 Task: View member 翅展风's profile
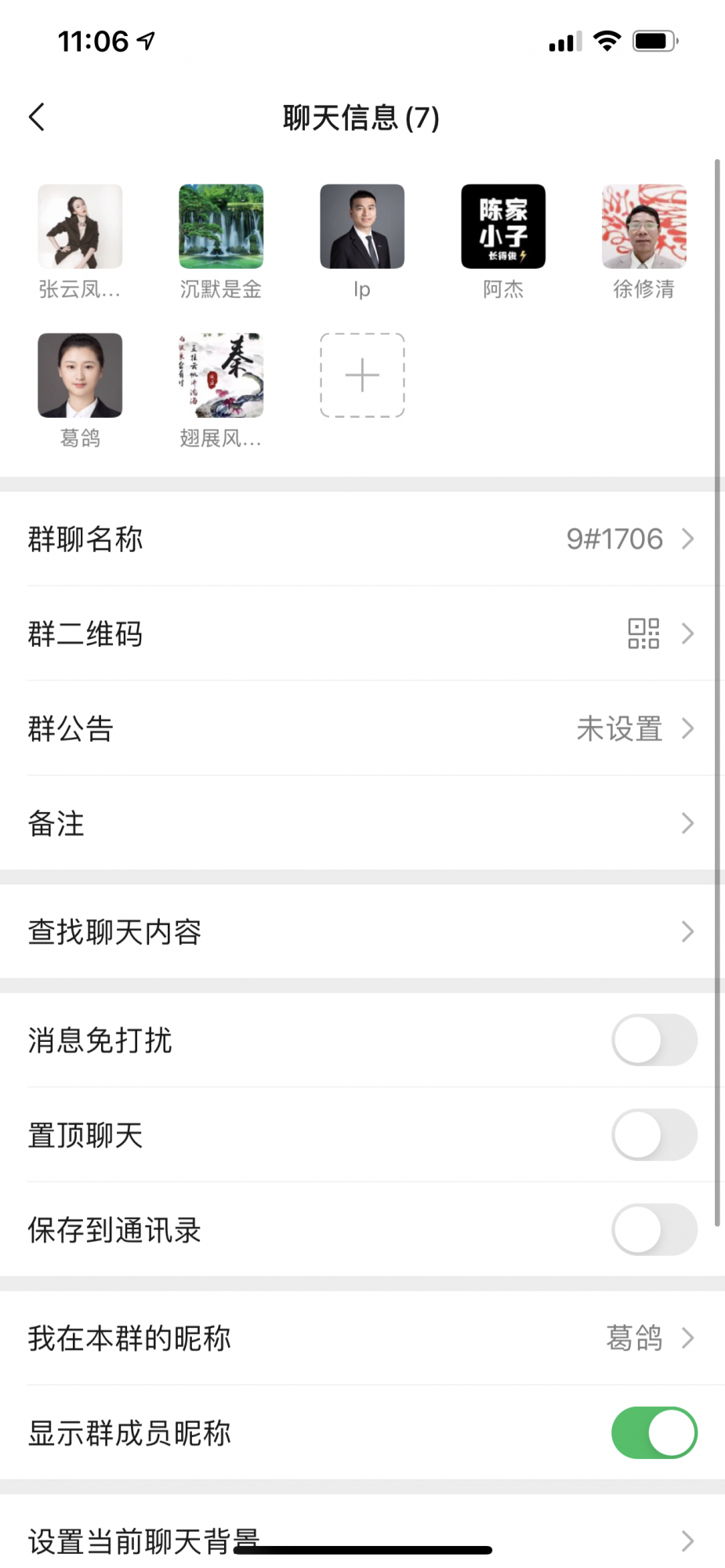point(221,376)
